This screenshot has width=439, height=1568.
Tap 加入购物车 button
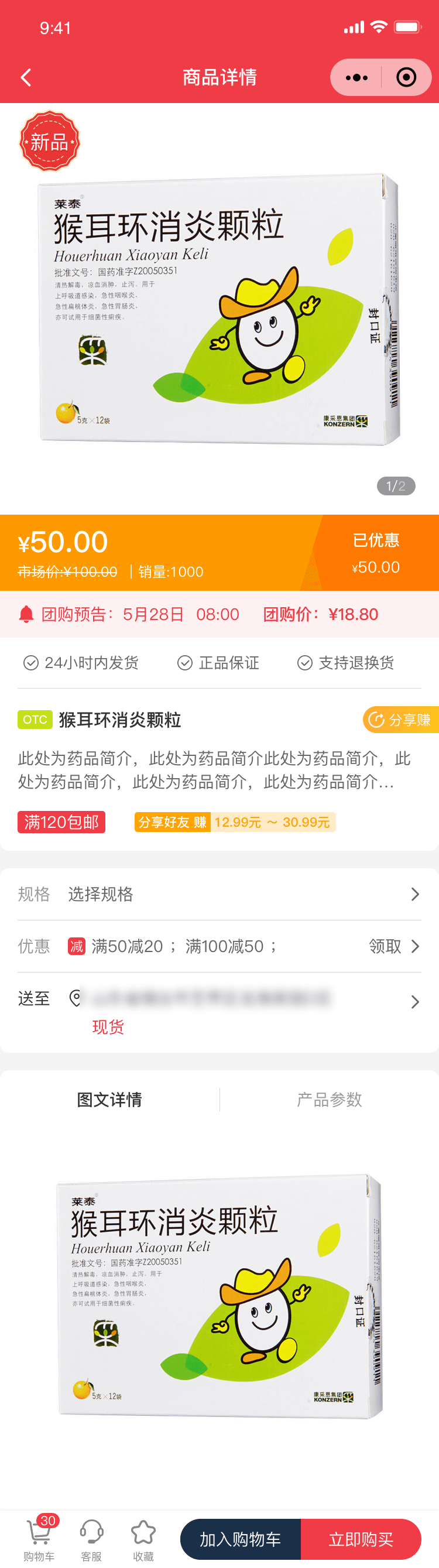(241, 1539)
